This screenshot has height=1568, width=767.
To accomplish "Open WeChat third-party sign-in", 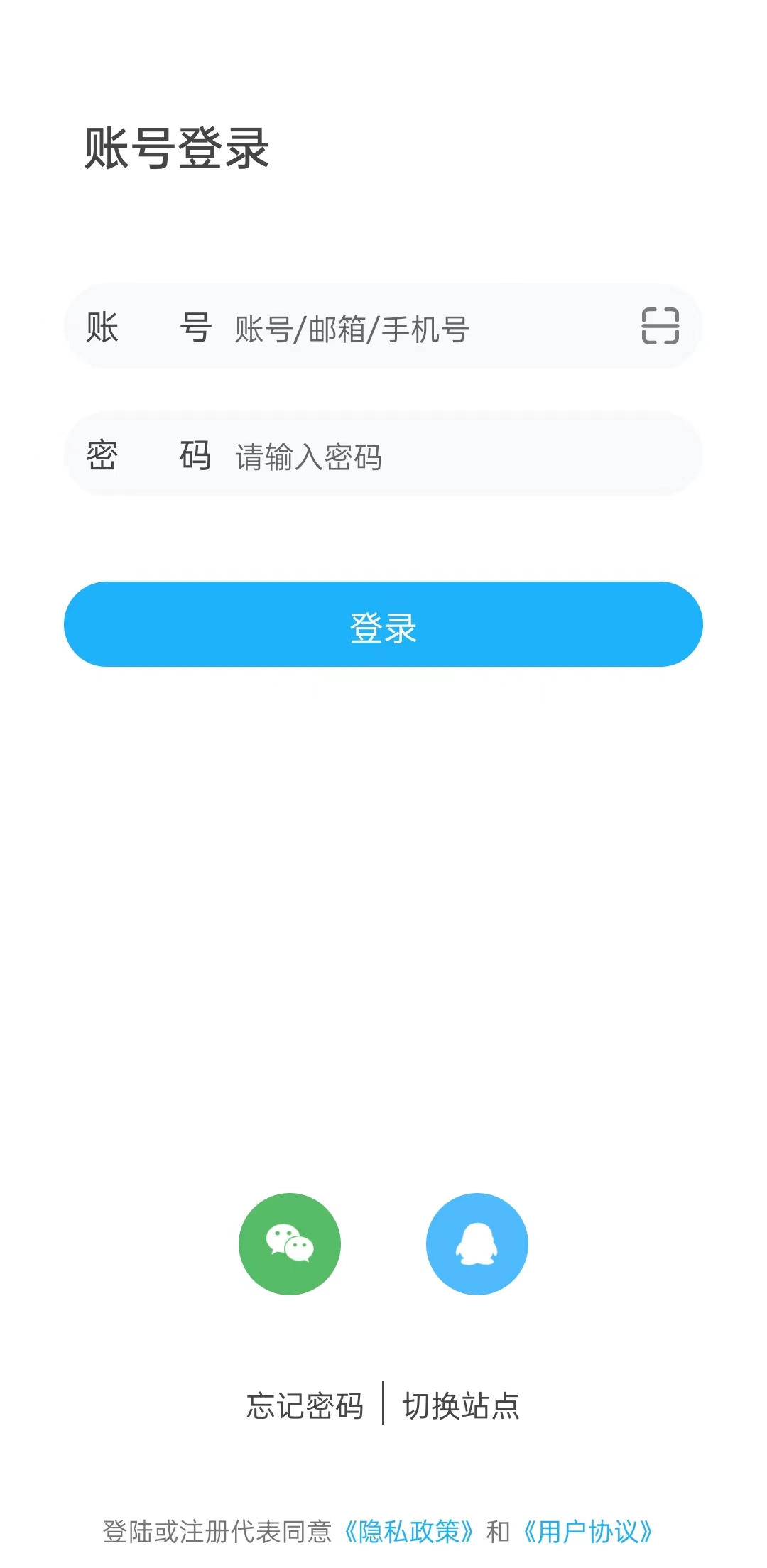I will pyautogui.click(x=290, y=1243).
